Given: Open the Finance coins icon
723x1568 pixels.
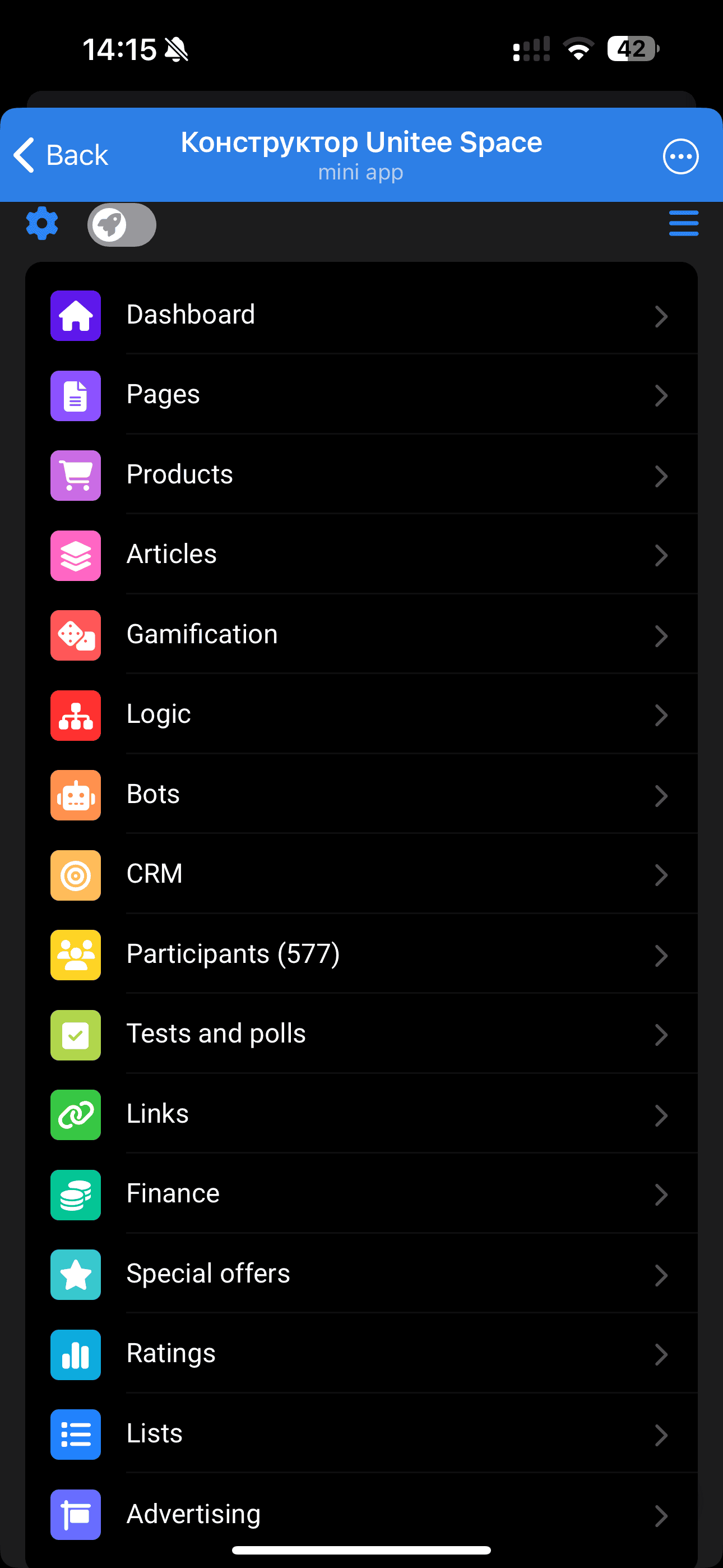Looking at the screenshot, I should [x=76, y=1195].
